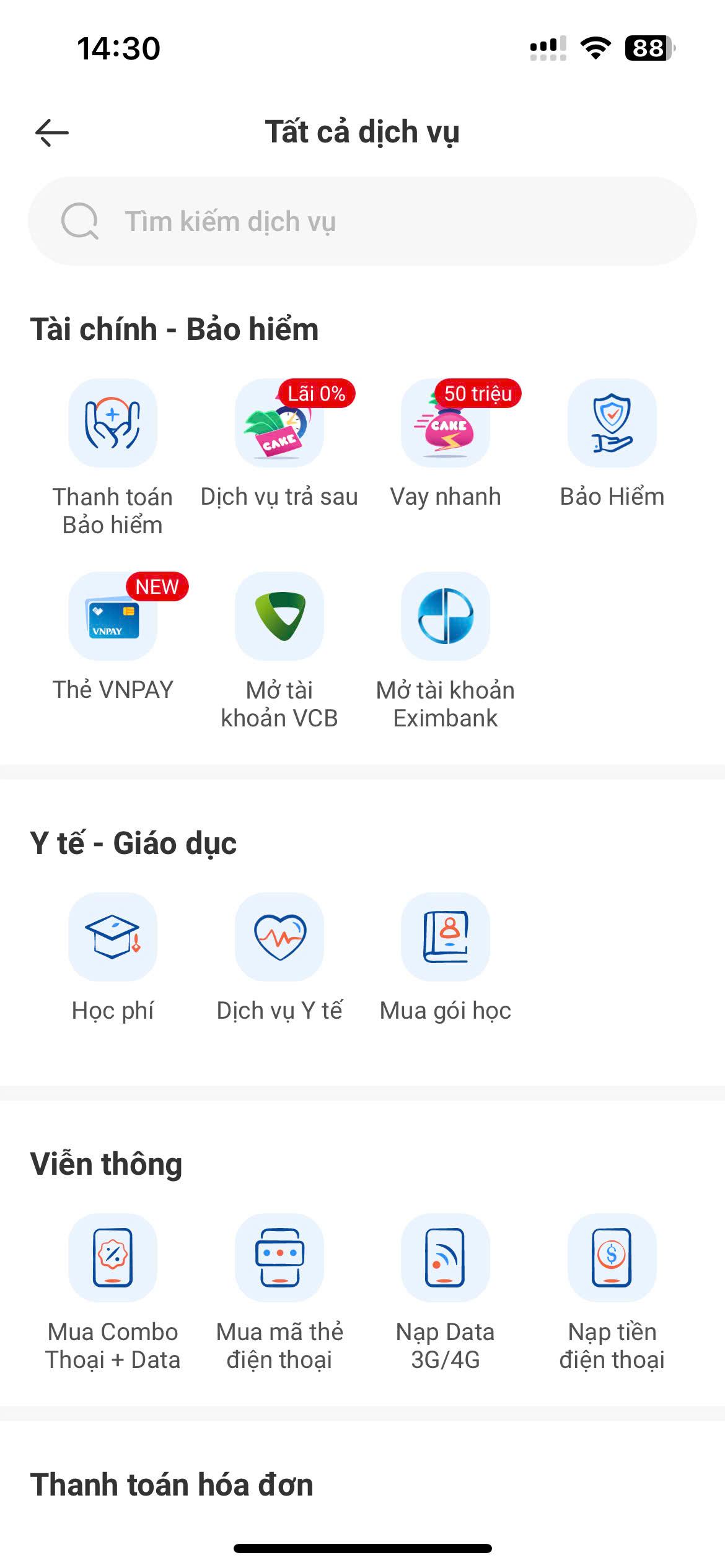Tap the Tìm kiếm dịch vụ search box
Screen dimensions: 725x1568
pyautogui.click(x=362, y=221)
